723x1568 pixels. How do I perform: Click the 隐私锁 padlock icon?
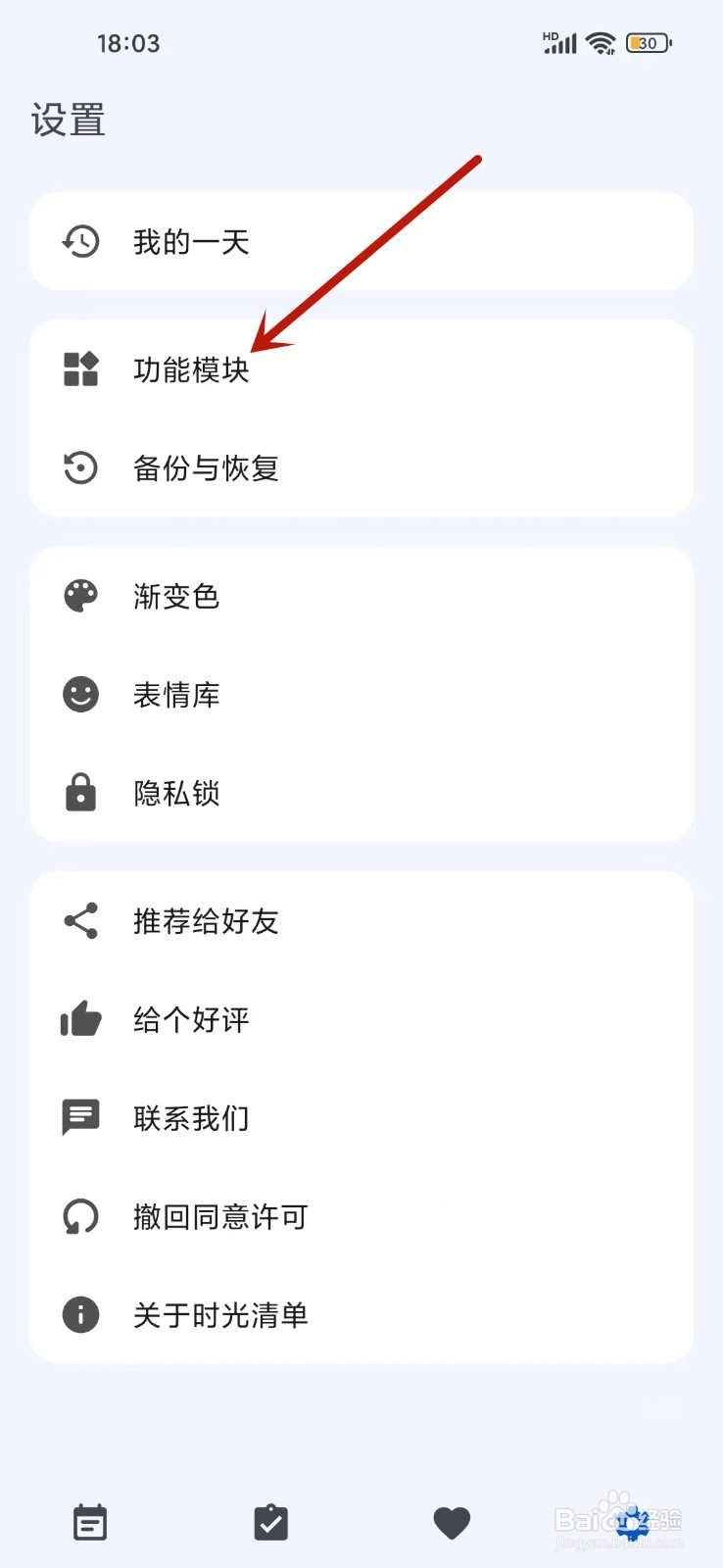click(79, 793)
